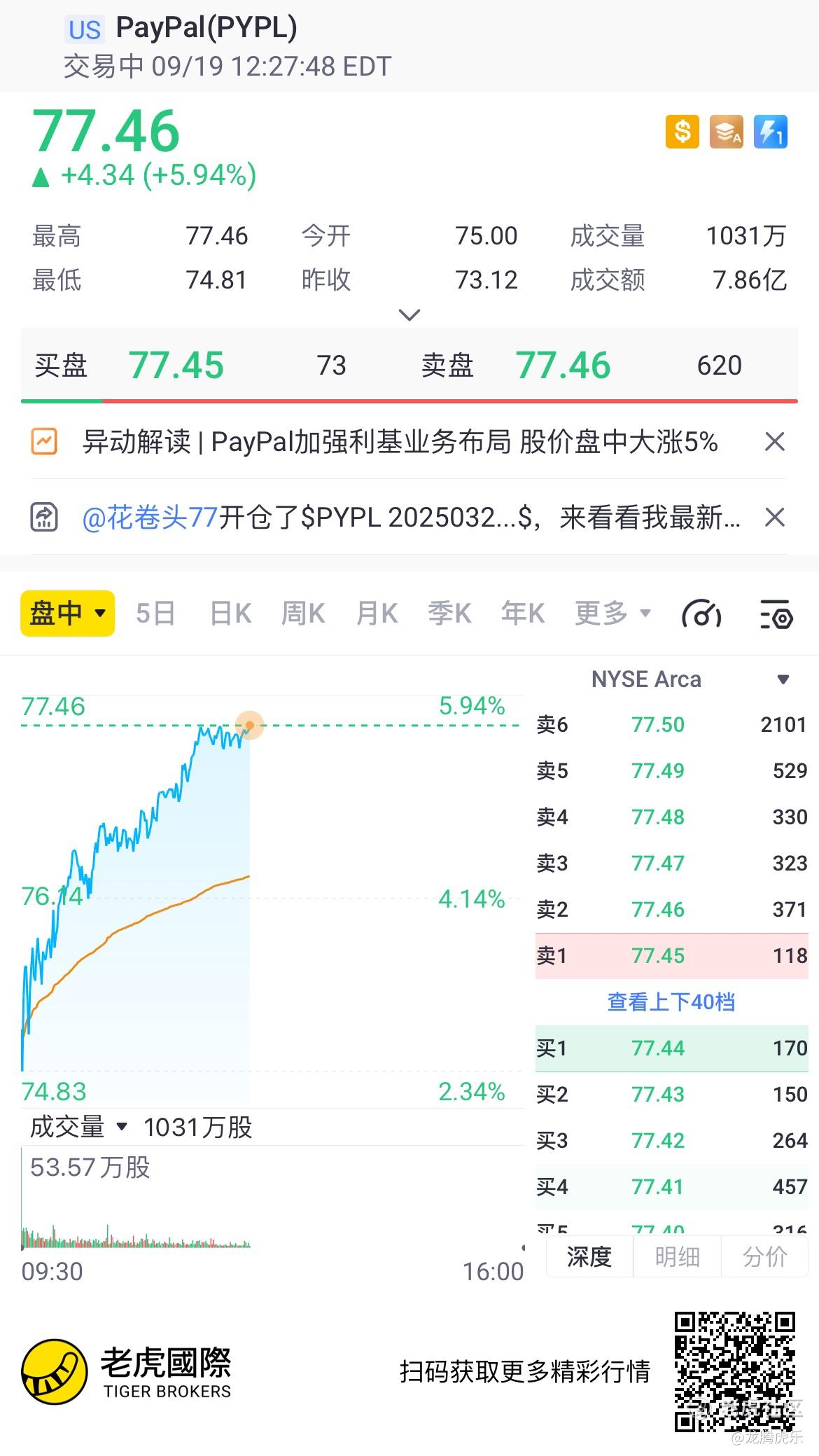The image size is (819, 1456).
Task: Switch to the 明细 tab
Action: 677,1256
